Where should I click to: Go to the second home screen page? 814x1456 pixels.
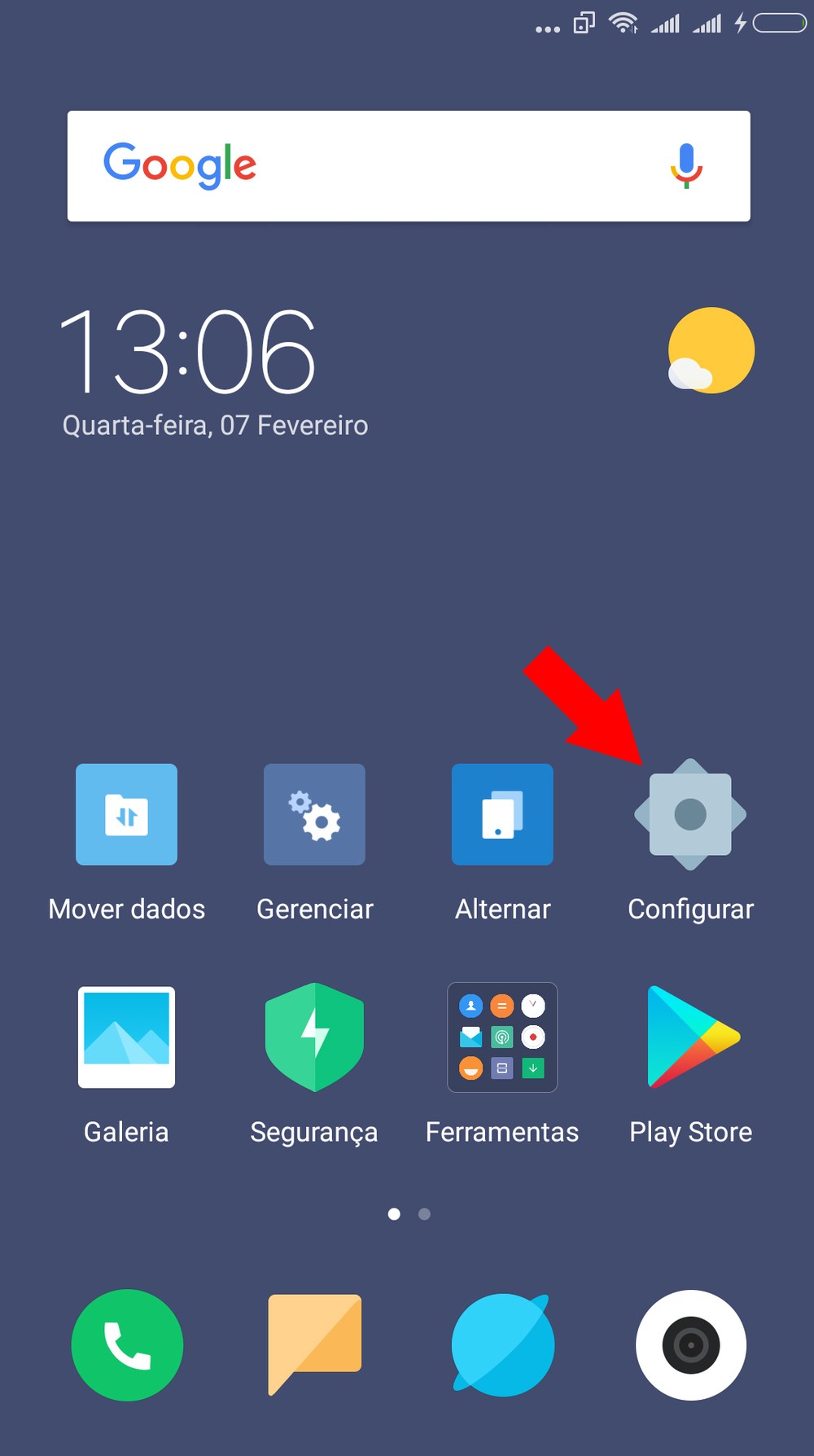(424, 1214)
